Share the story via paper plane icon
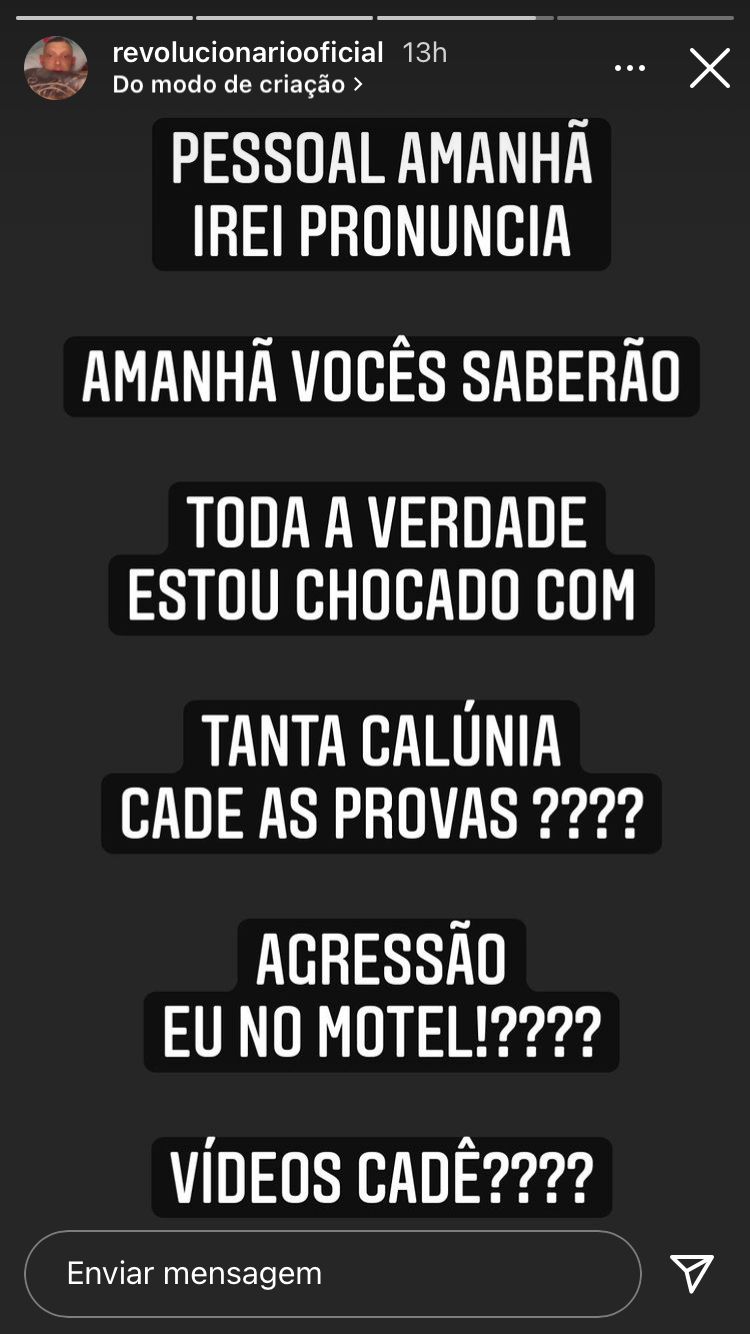750x1334 pixels. (692, 1273)
